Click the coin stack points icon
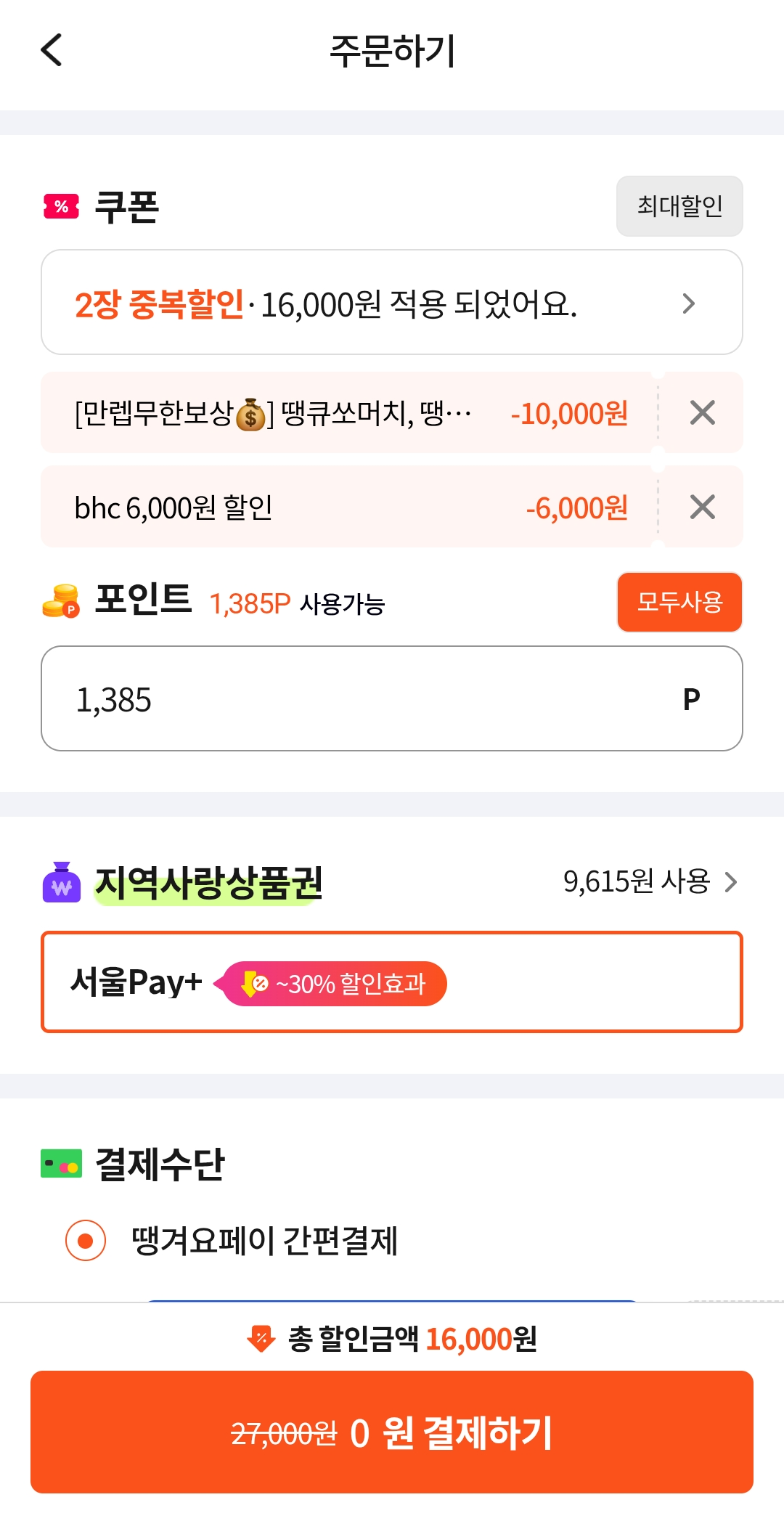 pos(61,602)
